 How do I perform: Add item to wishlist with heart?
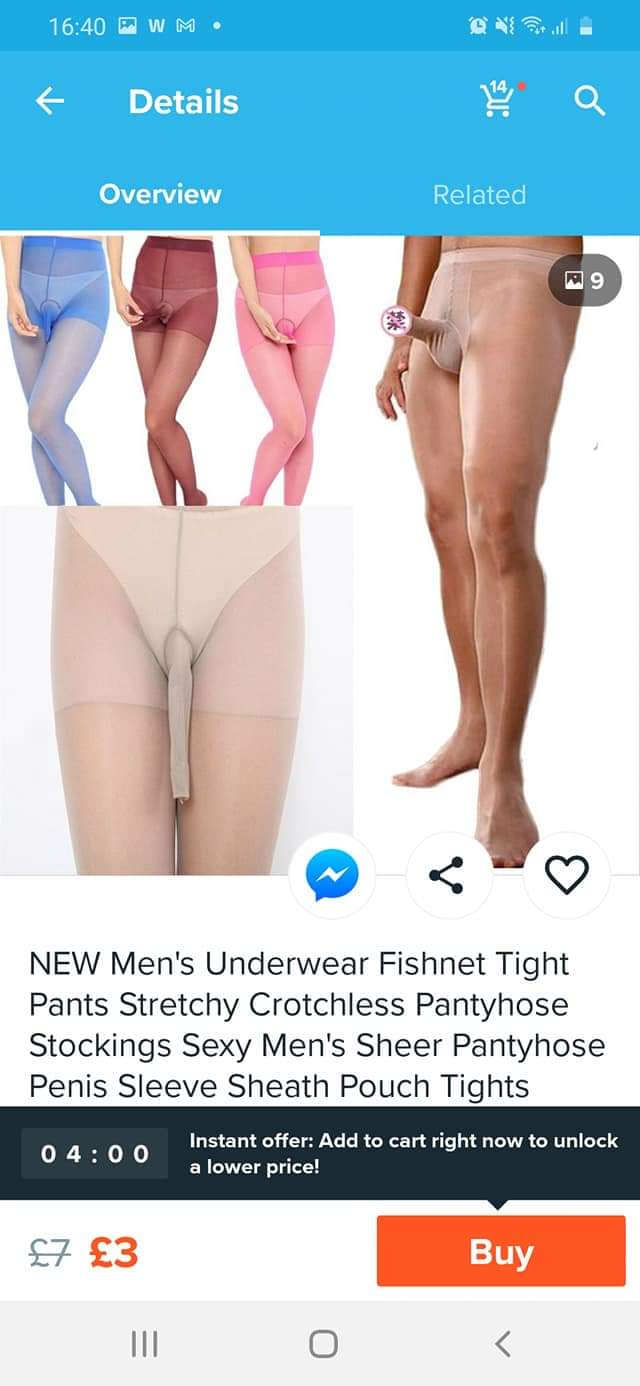pos(566,875)
